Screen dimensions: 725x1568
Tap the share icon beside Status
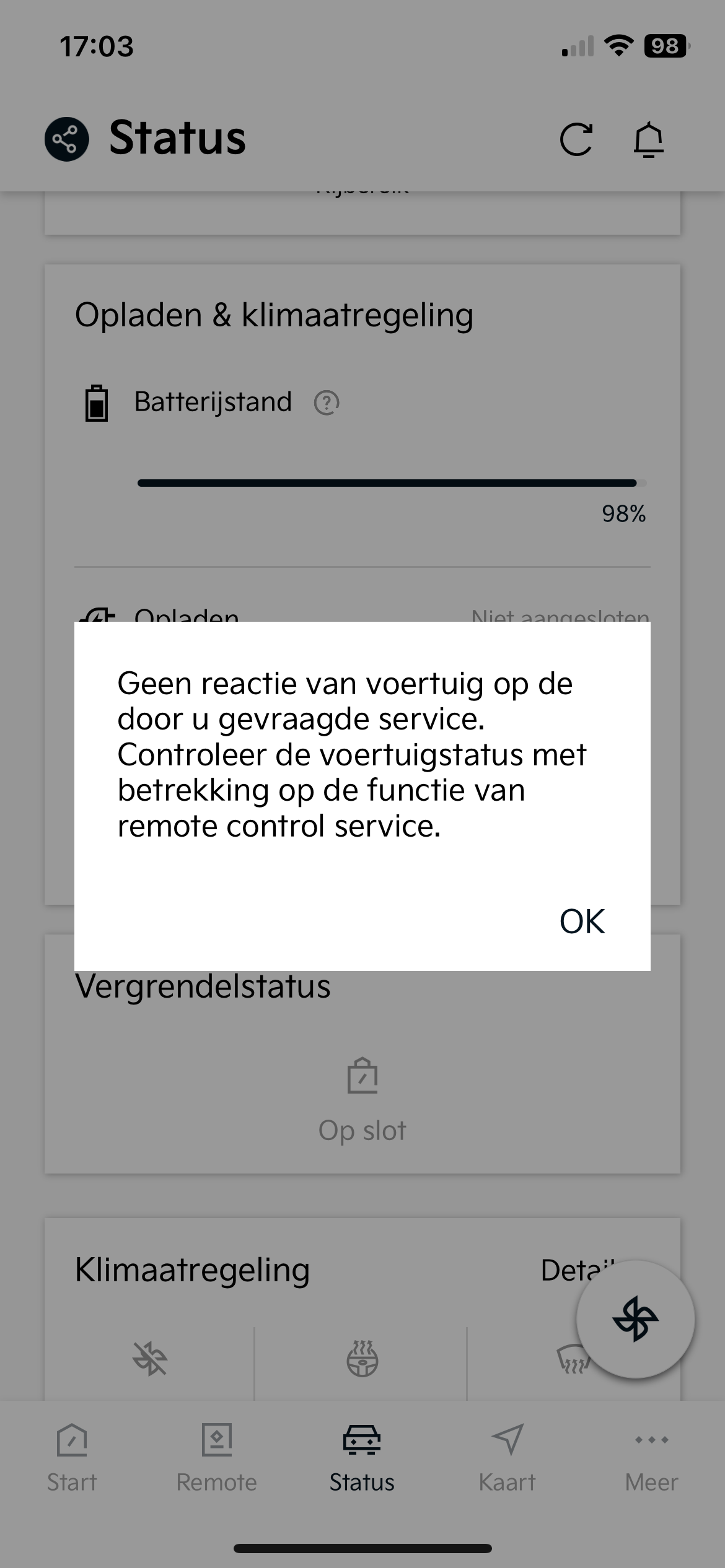point(67,139)
